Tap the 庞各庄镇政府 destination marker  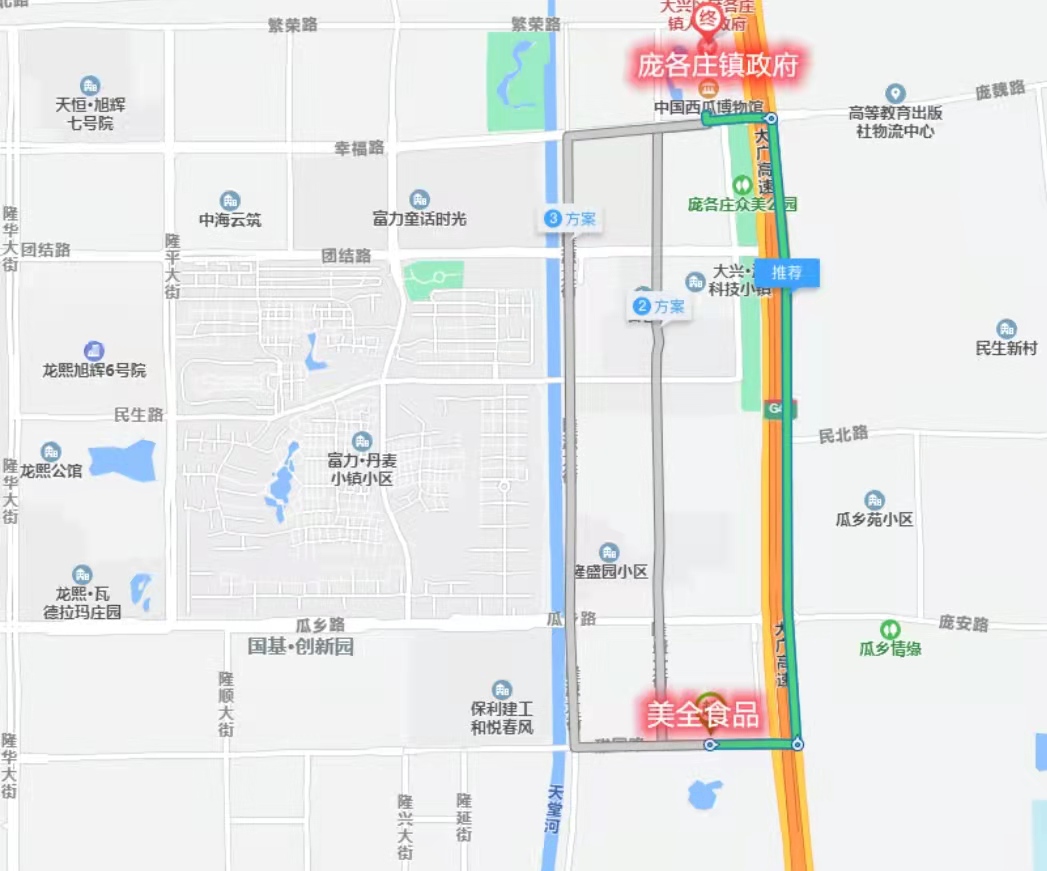pyautogui.click(x=707, y=27)
